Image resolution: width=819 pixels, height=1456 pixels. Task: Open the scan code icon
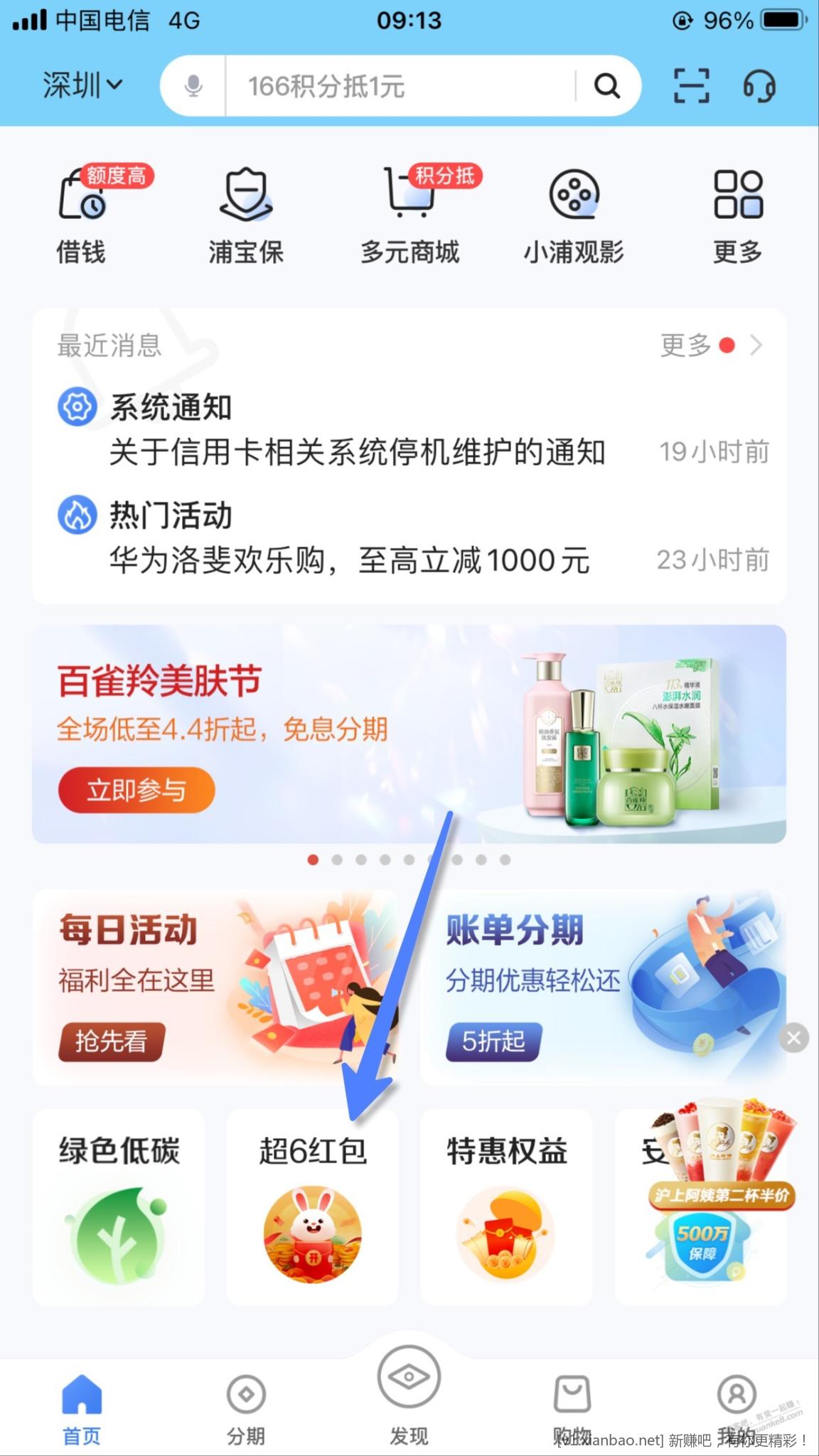[691, 86]
